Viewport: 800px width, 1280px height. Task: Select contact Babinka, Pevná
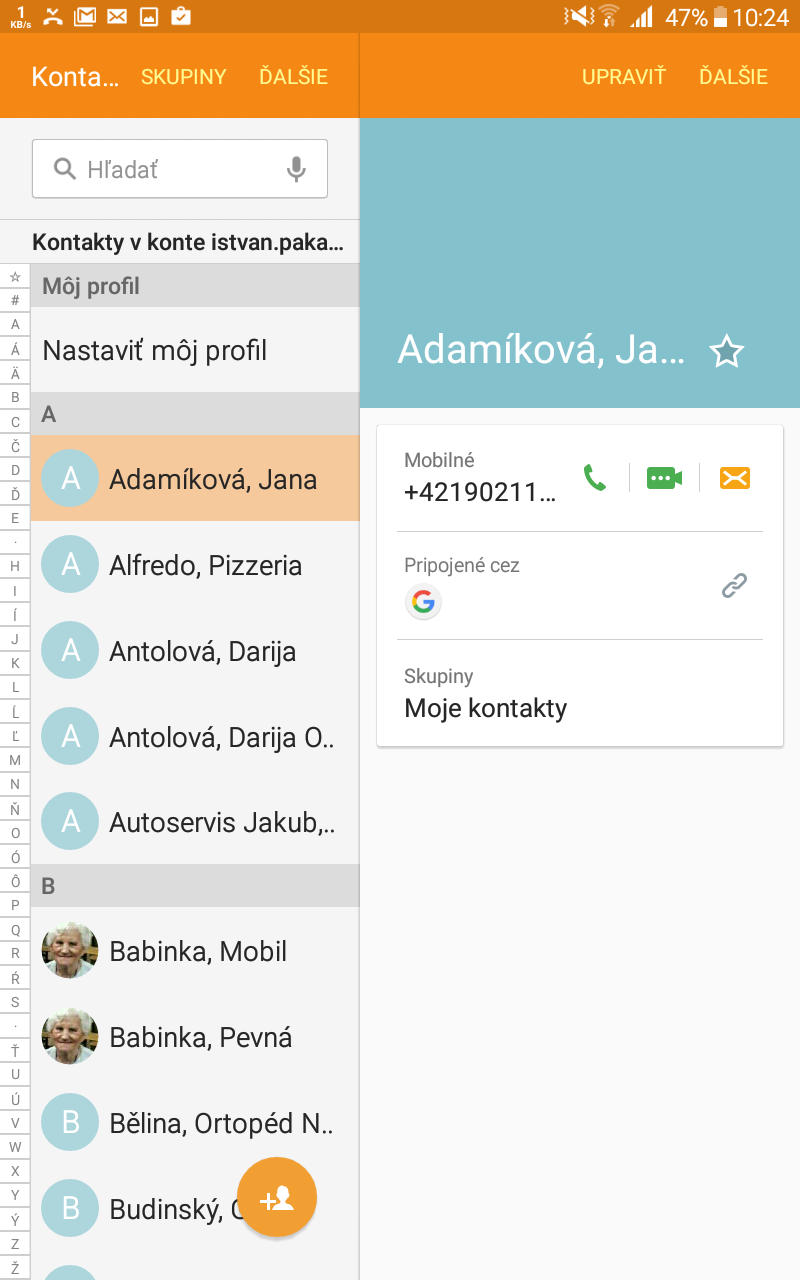195,1037
